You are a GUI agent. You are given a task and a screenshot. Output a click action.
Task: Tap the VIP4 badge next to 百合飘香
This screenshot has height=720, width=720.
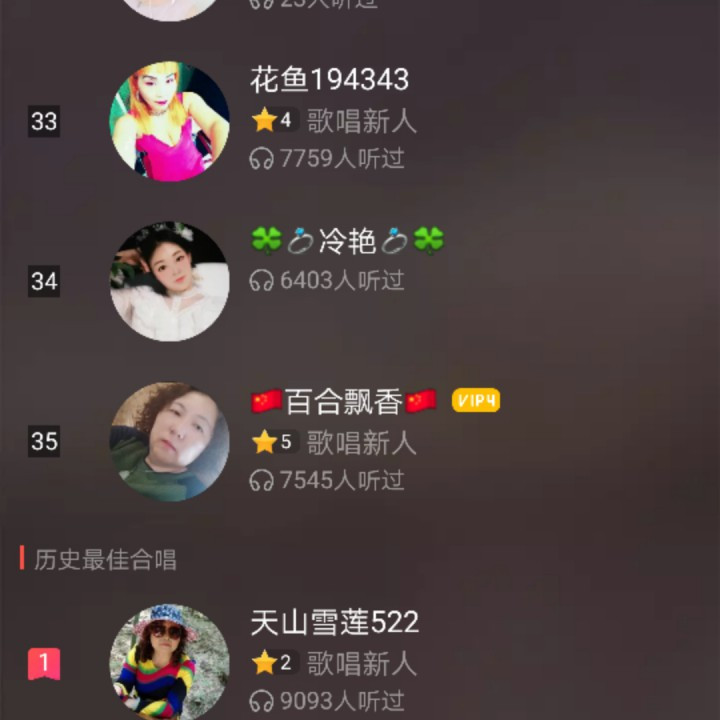pos(476,401)
